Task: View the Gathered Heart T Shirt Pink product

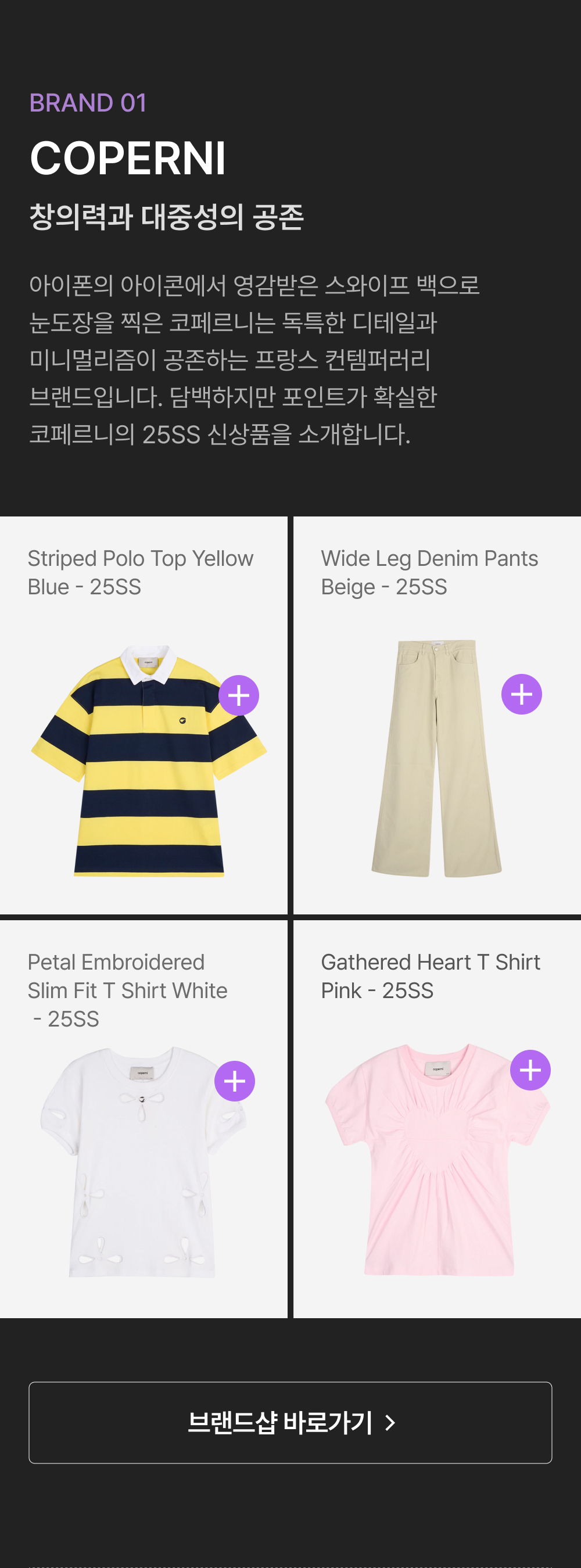Action: coord(437,1119)
